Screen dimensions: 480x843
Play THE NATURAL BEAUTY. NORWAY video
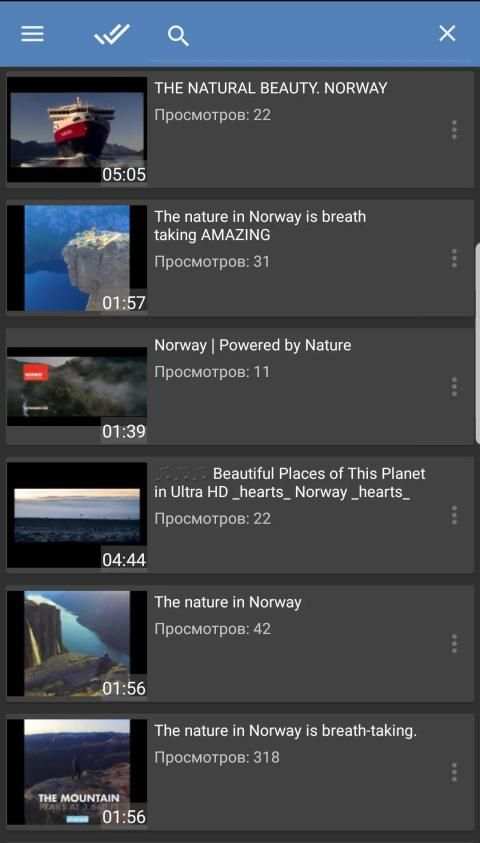pos(240,130)
